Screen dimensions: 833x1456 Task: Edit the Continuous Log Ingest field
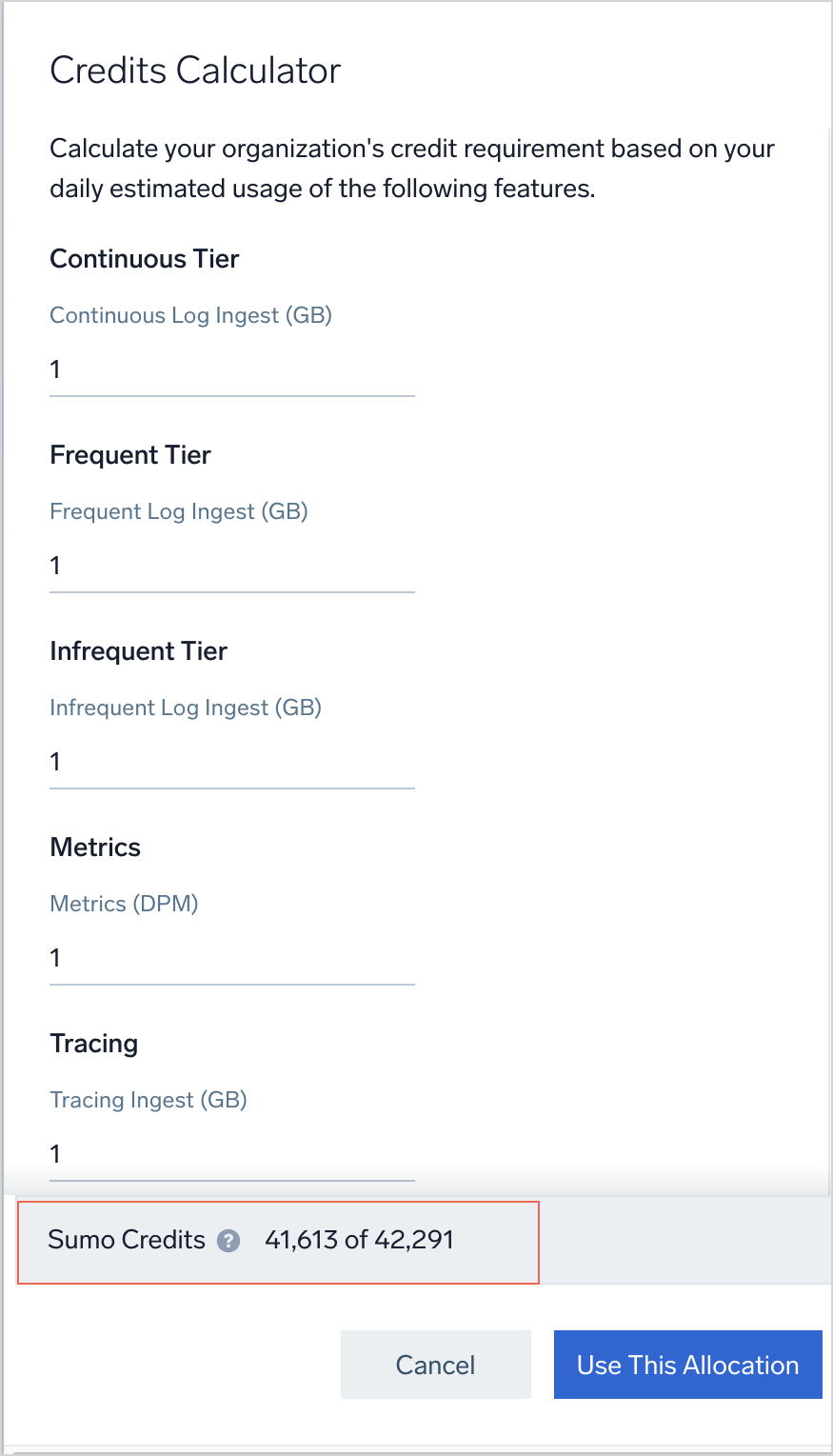tap(231, 369)
